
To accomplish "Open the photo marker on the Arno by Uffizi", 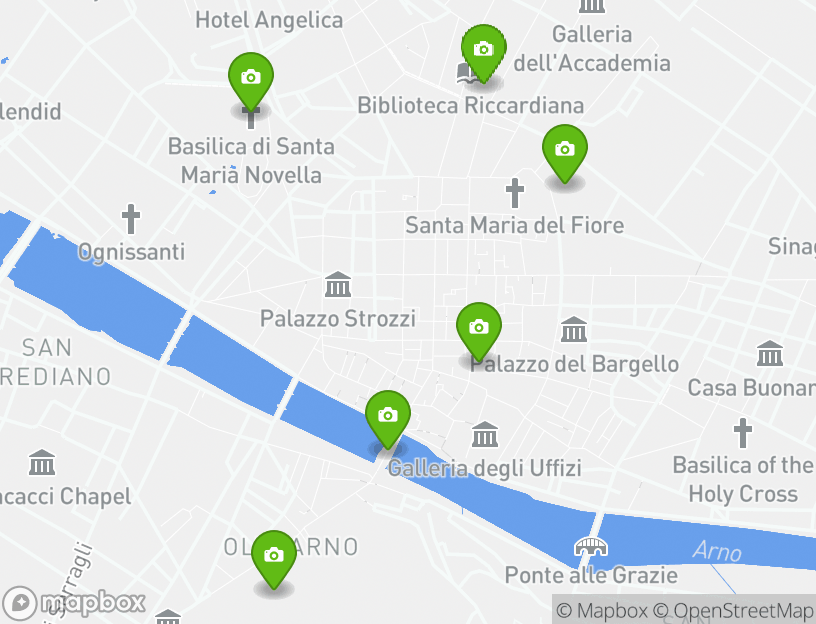I will (x=388, y=416).
